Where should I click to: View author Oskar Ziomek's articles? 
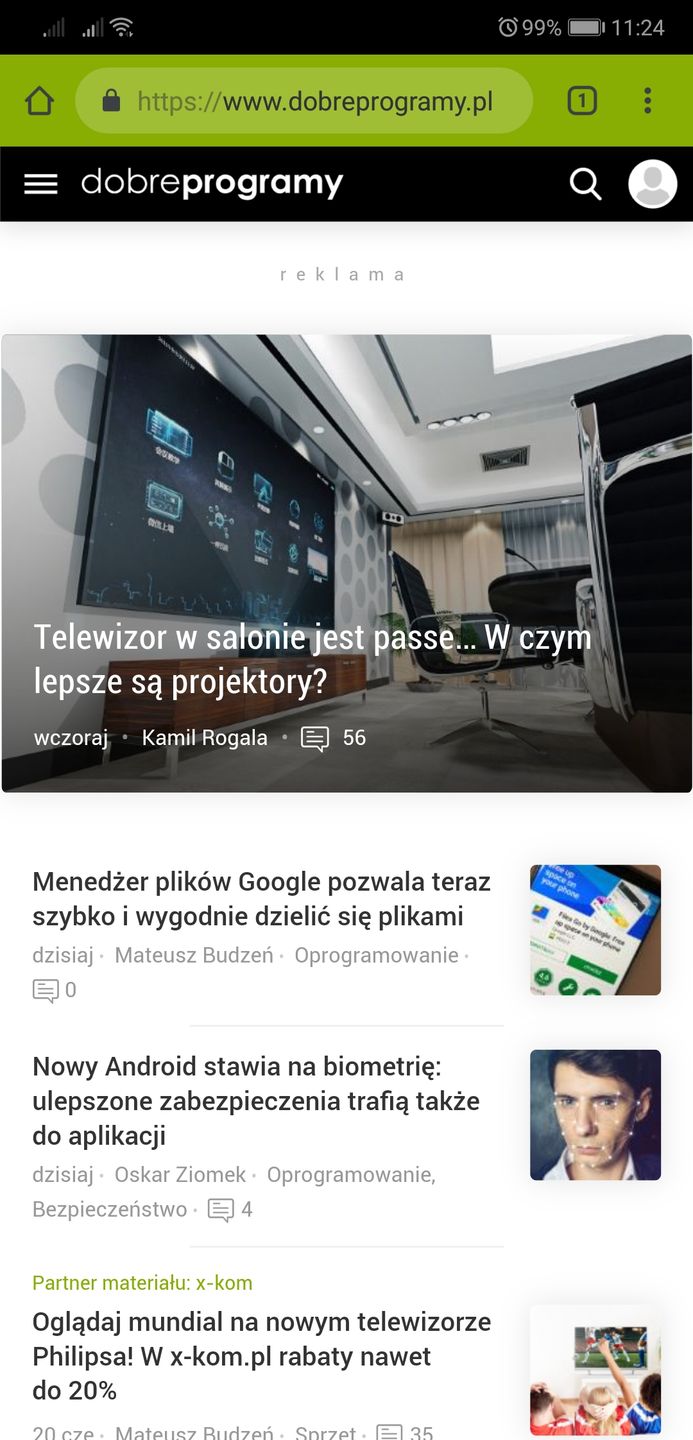tap(180, 1175)
